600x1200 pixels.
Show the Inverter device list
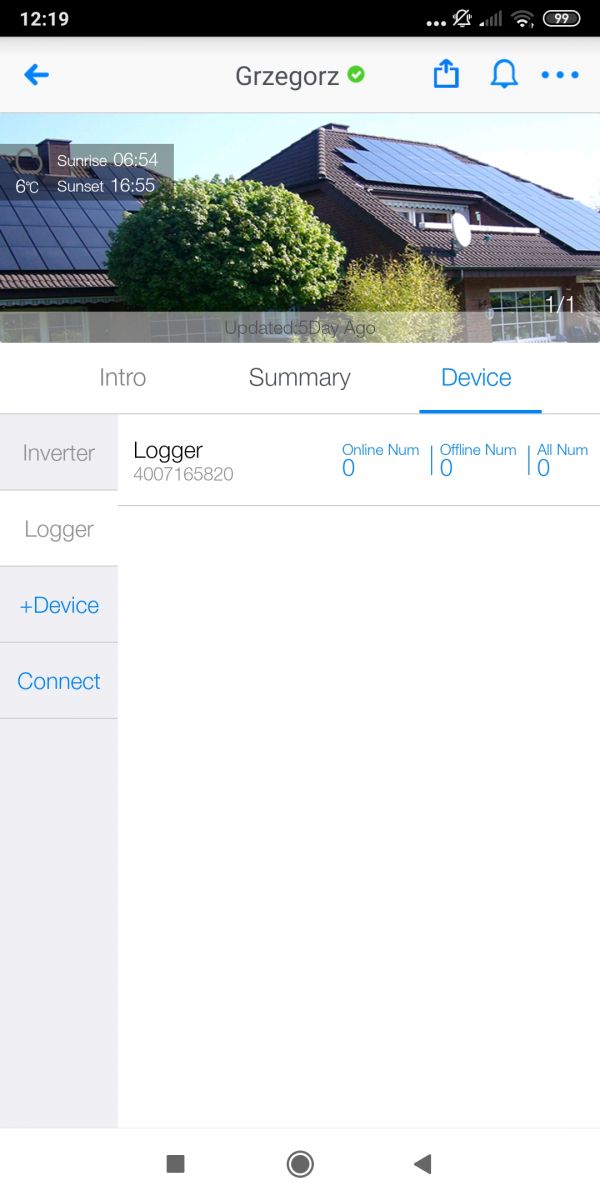[x=59, y=453]
